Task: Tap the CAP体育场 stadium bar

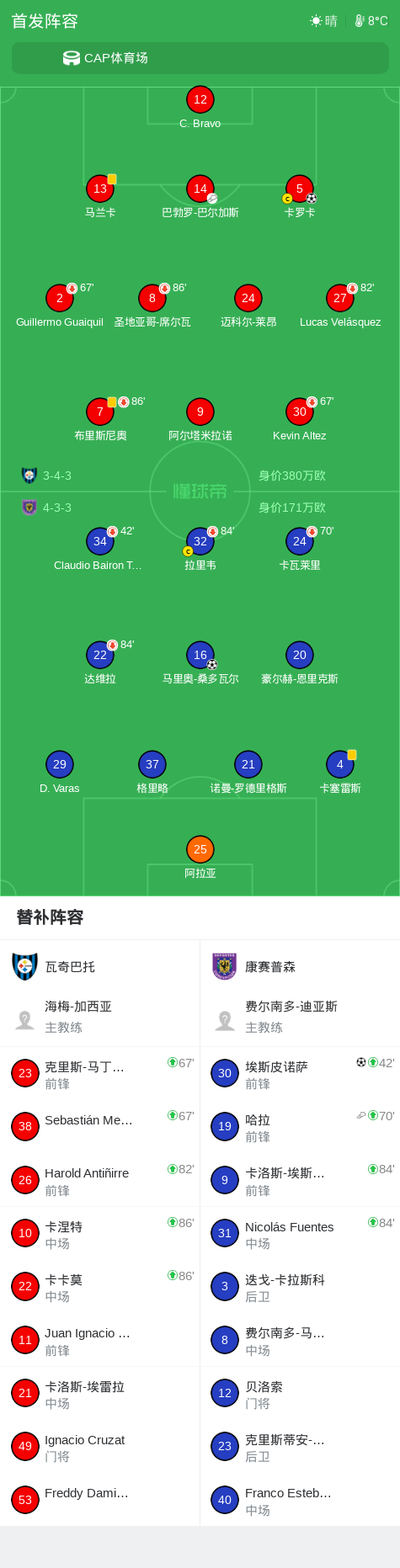Action: point(200,58)
